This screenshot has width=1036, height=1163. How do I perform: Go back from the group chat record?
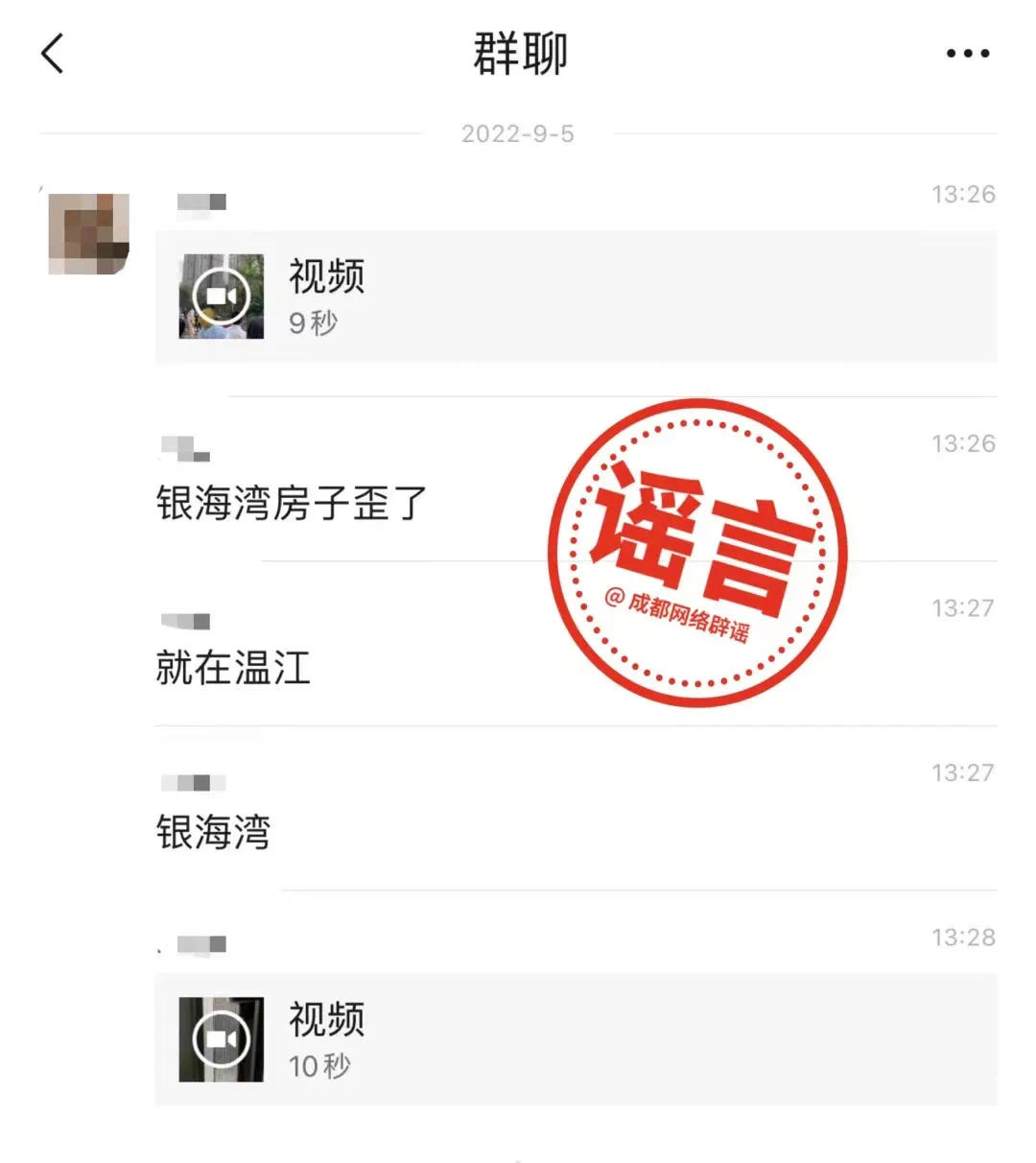[x=53, y=54]
